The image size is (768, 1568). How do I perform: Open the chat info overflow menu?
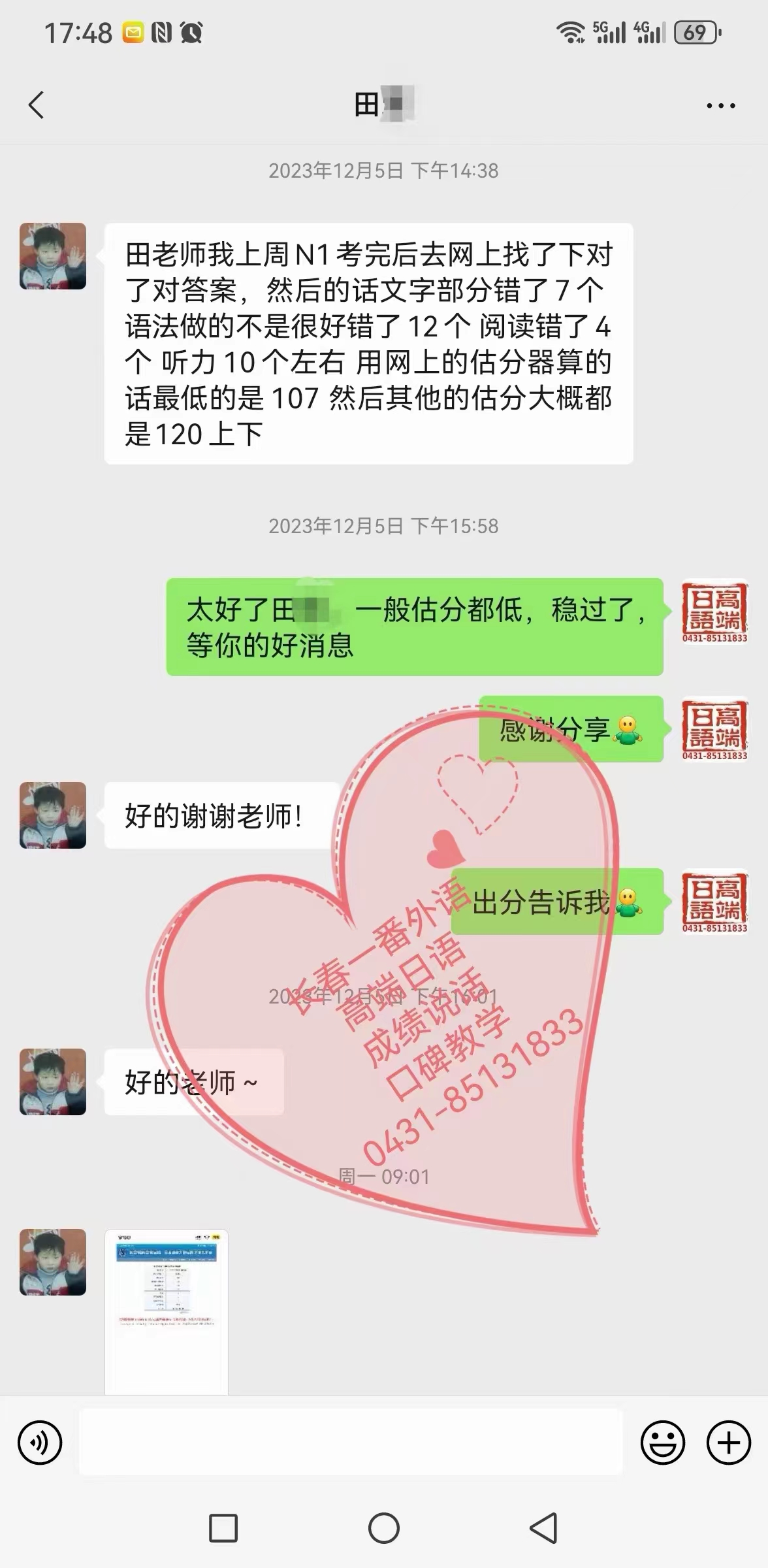[720, 105]
